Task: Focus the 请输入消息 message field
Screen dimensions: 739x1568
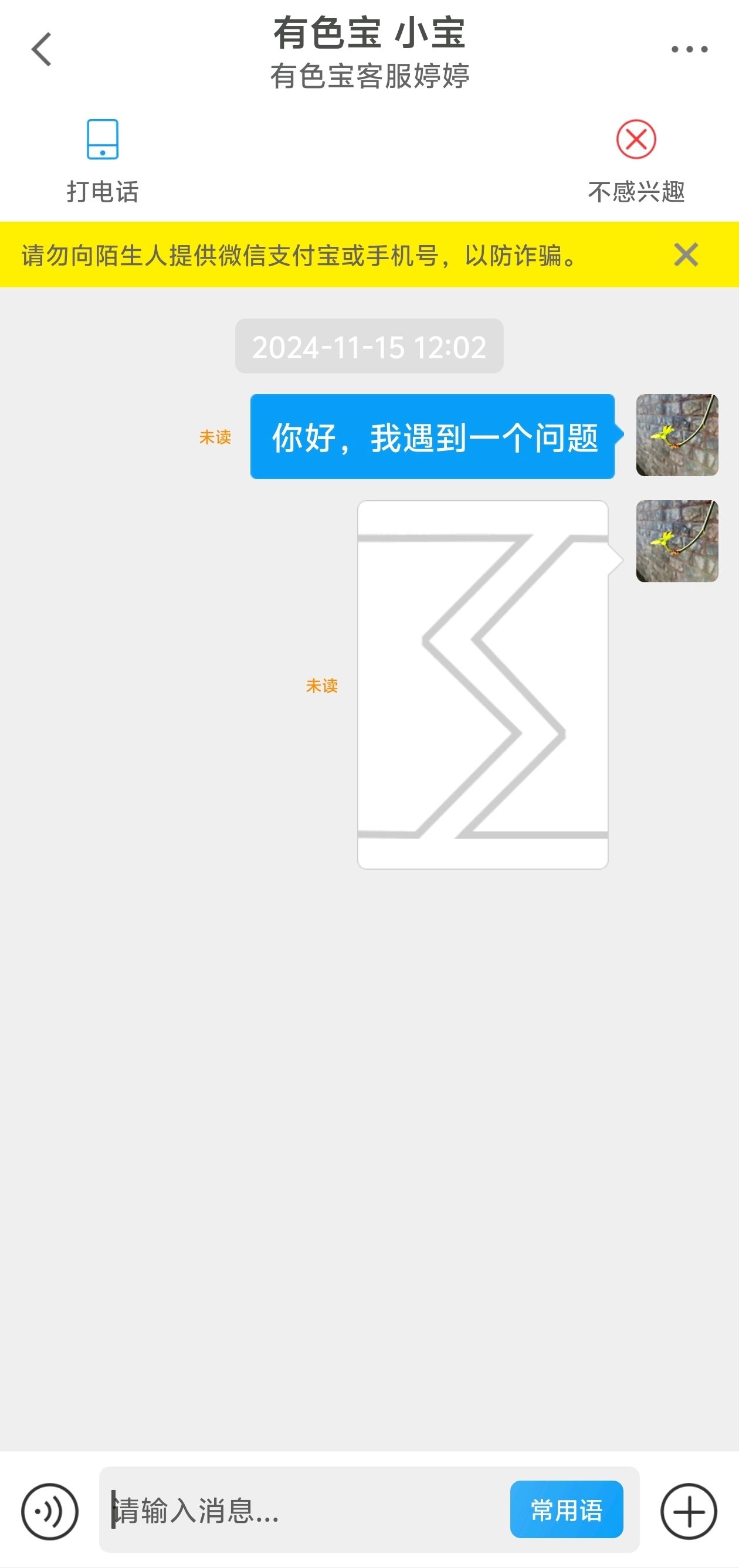Action: tap(304, 1511)
